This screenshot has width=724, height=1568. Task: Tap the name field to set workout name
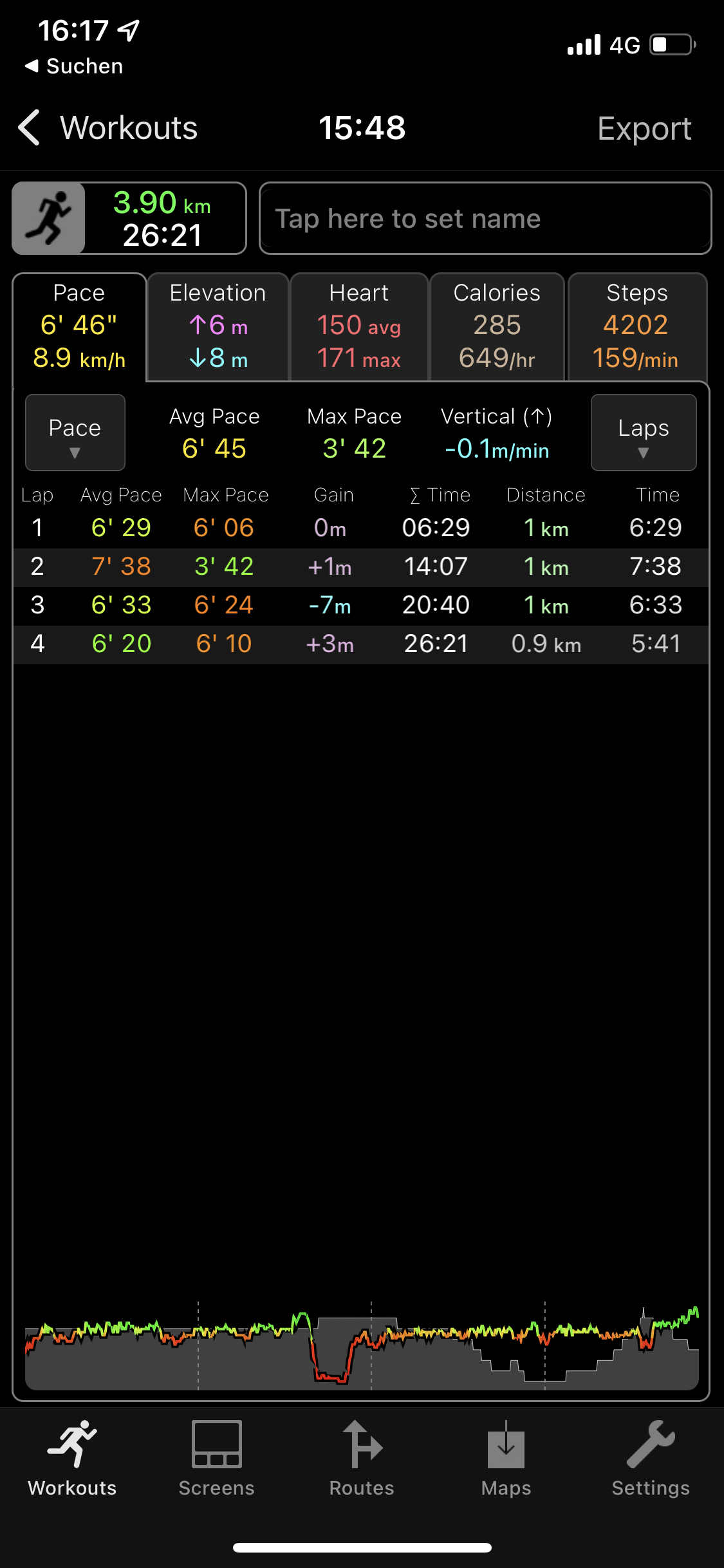485,219
